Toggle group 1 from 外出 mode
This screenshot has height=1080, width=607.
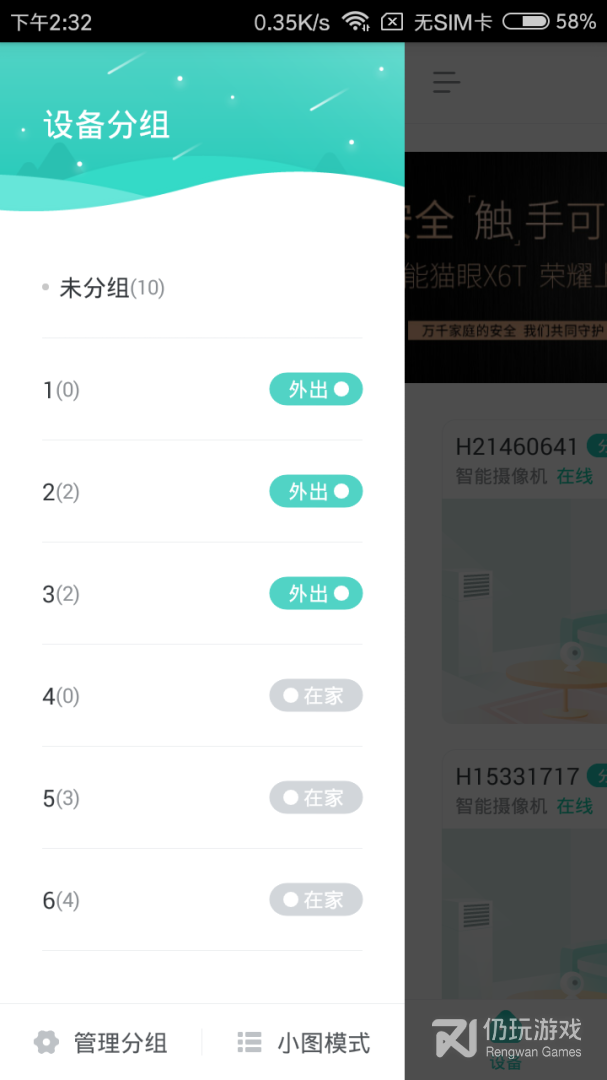click(x=315, y=390)
